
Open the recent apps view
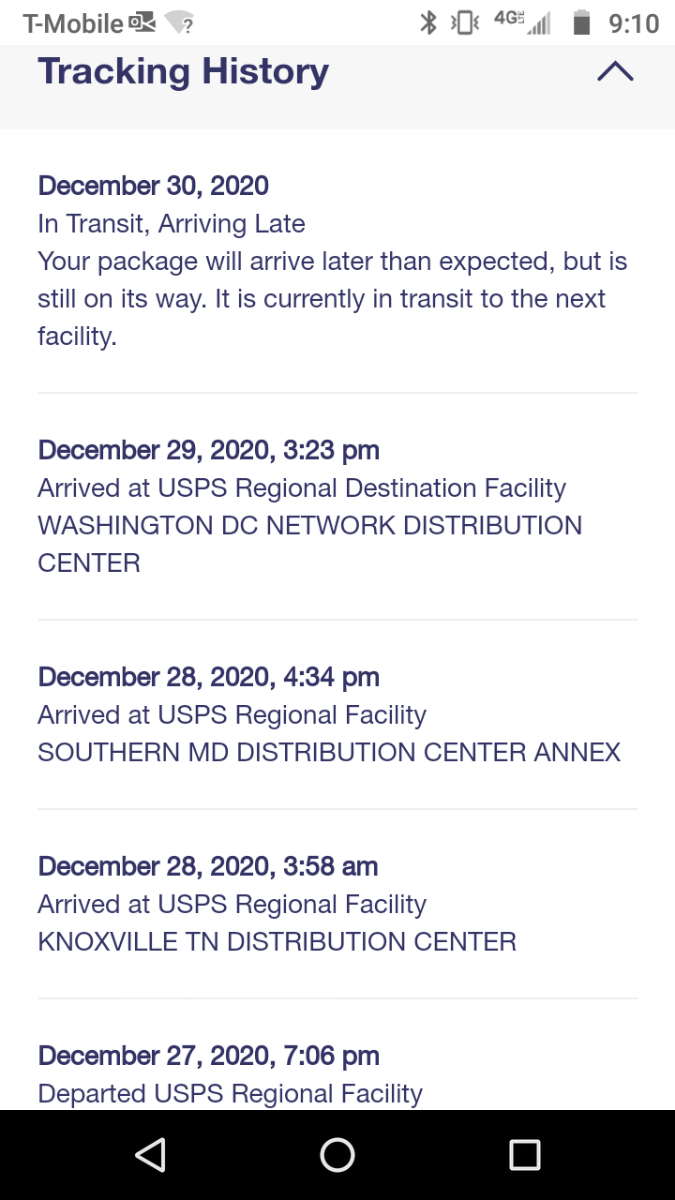click(x=524, y=1155)
